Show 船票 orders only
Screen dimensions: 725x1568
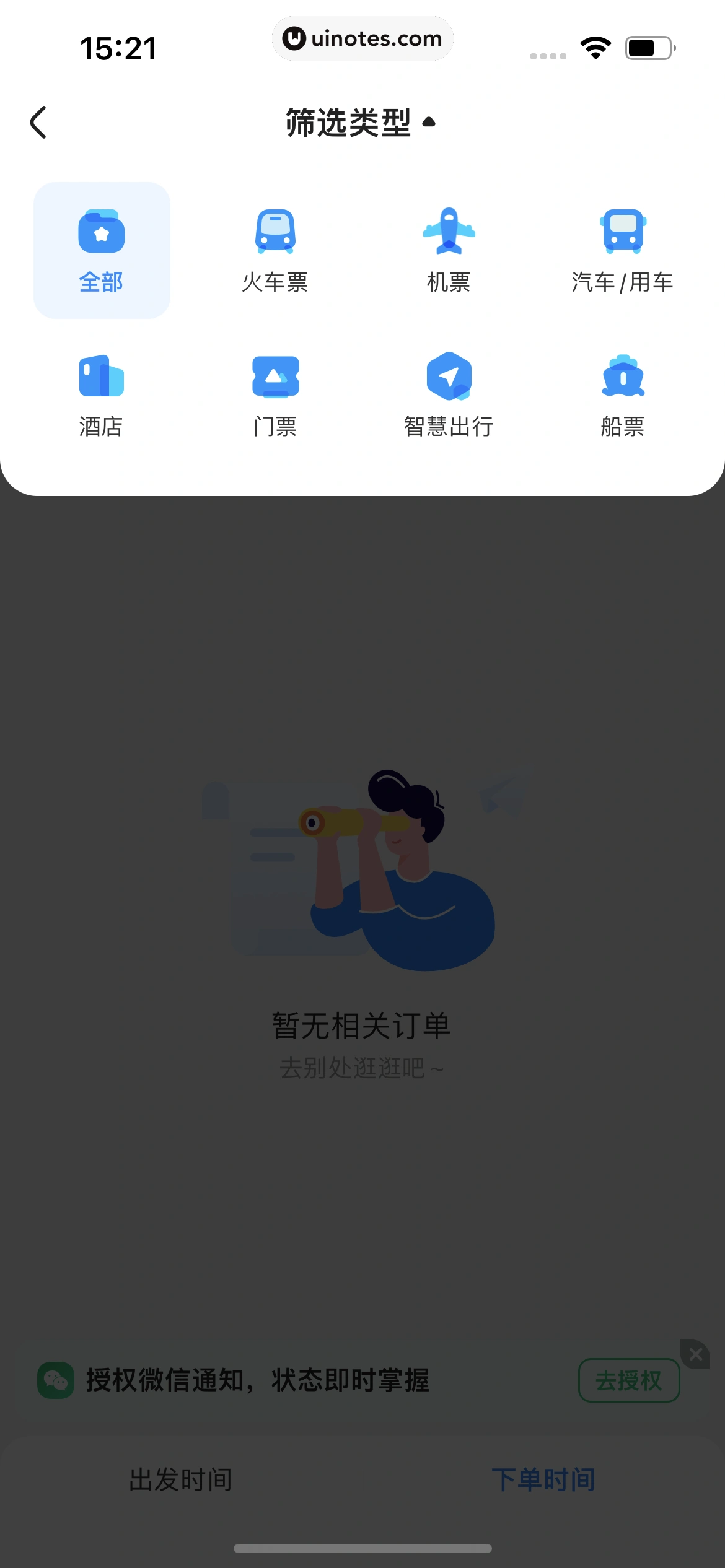[622, 395]
